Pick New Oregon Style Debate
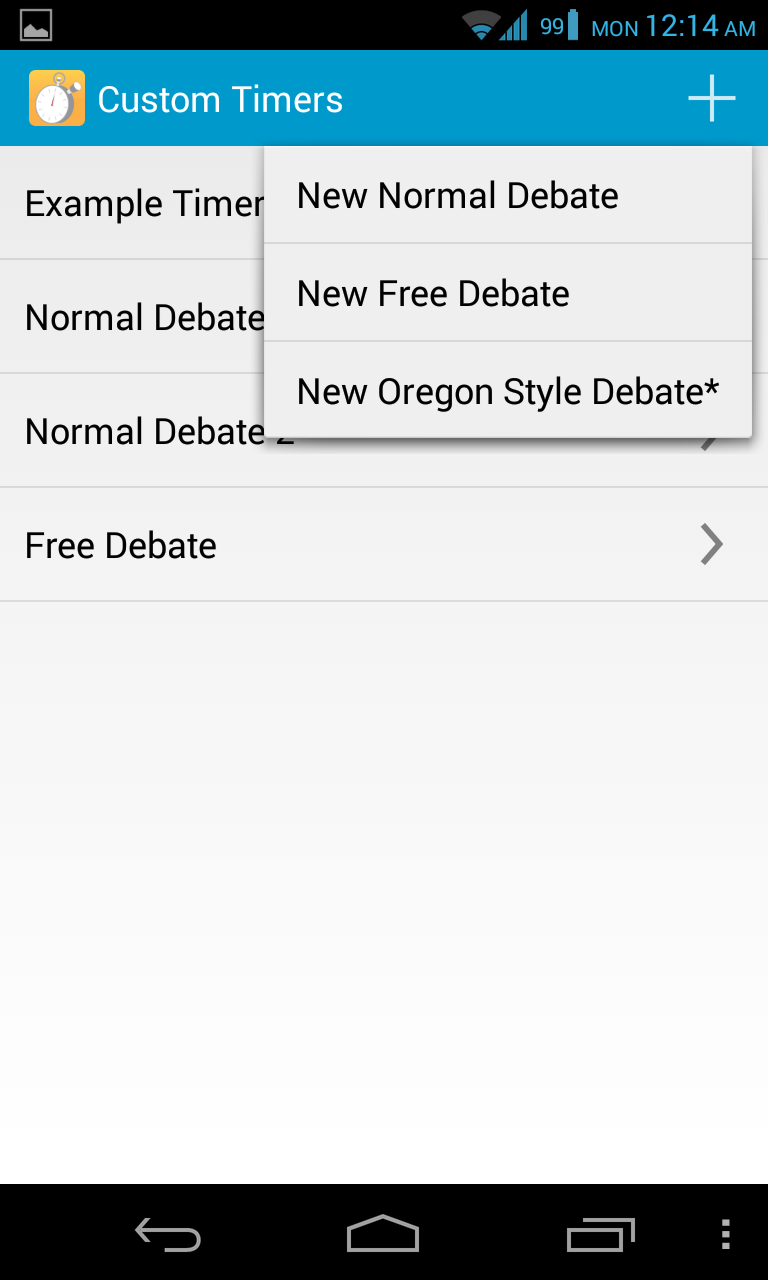The width and height of the screenshot is (768, 1280). click(x=507, y=392)
